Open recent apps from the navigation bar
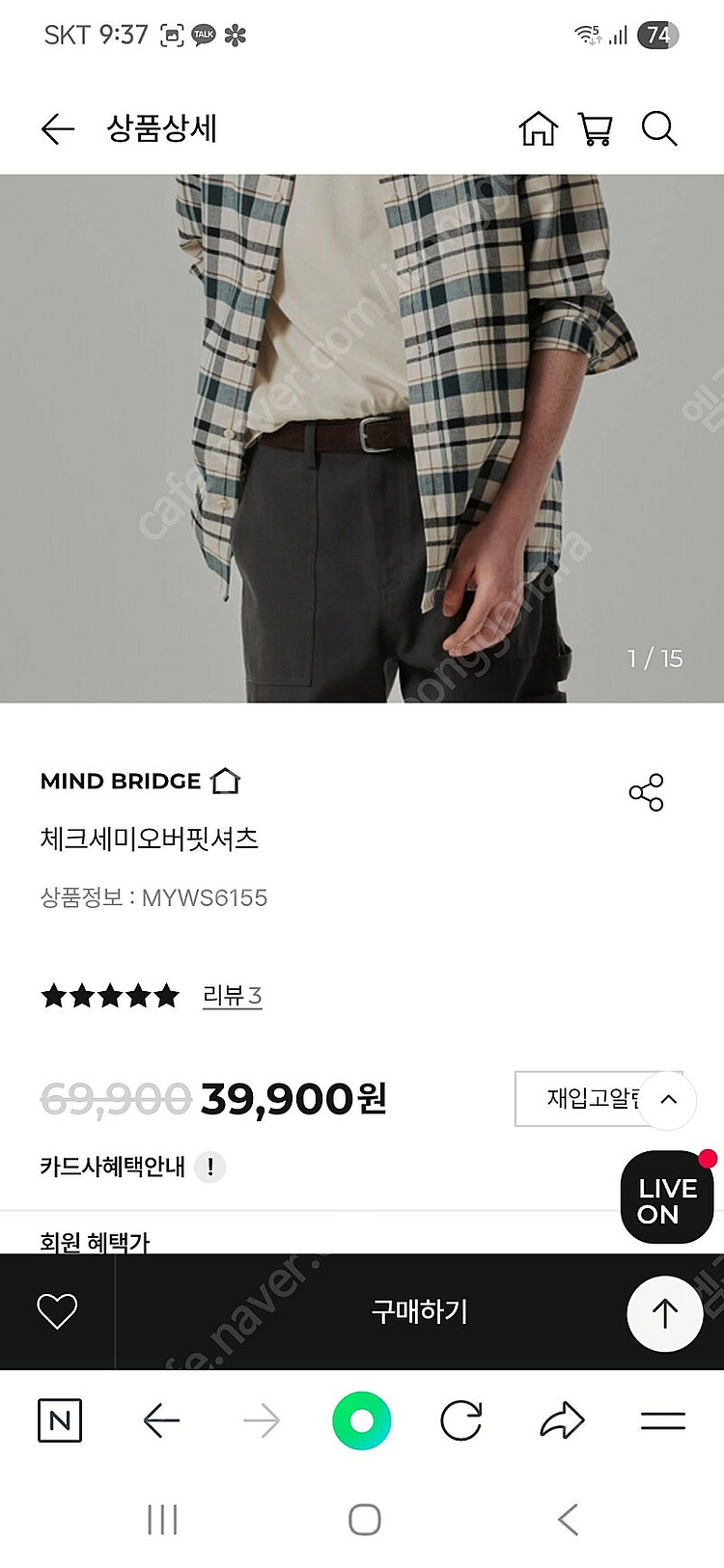Image resolution: width=724 pixels, height=1568 pixels. [x=162, y=1520]
